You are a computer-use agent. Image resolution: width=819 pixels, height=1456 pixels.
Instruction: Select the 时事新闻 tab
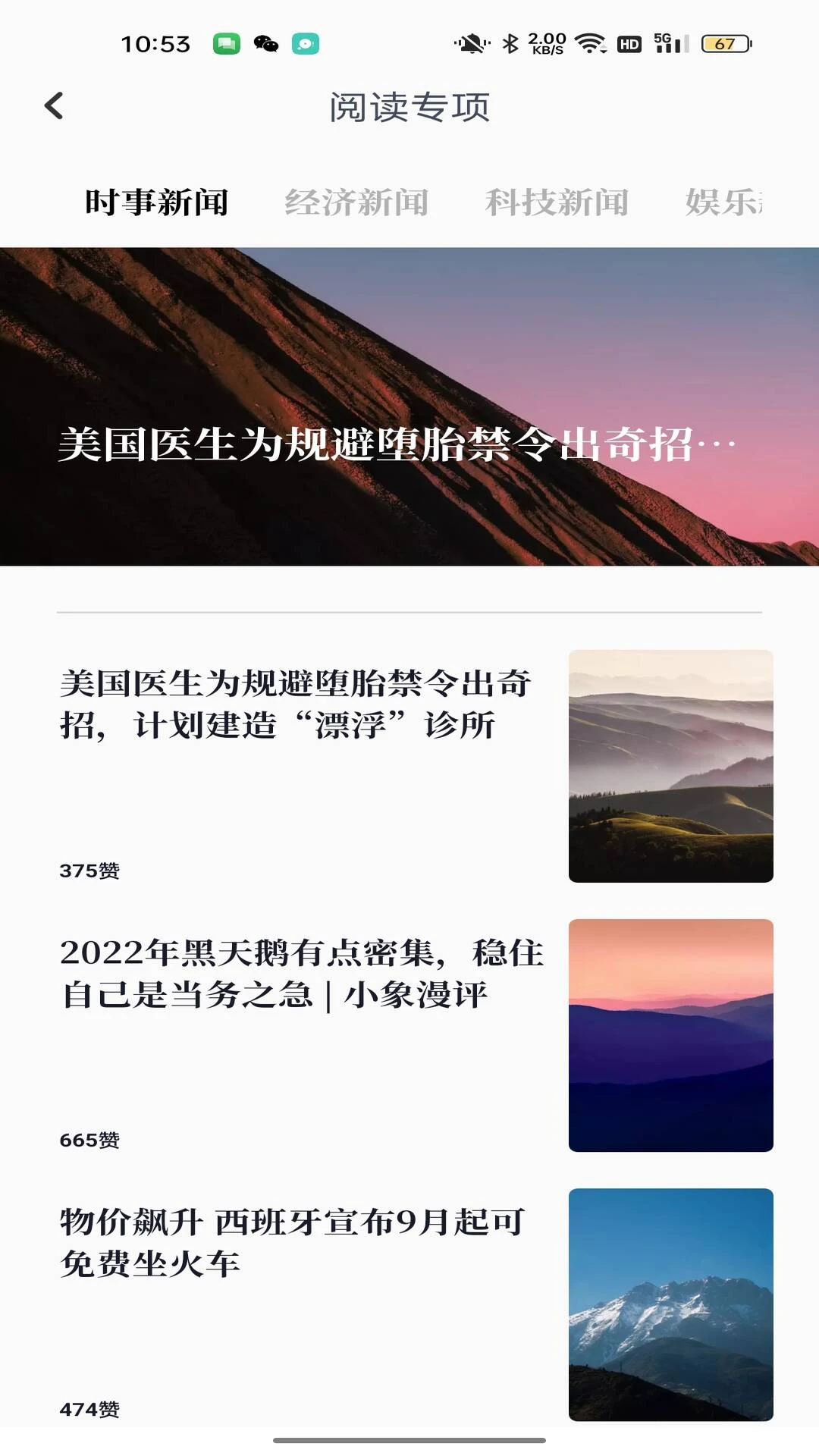[x=156, y=202]
